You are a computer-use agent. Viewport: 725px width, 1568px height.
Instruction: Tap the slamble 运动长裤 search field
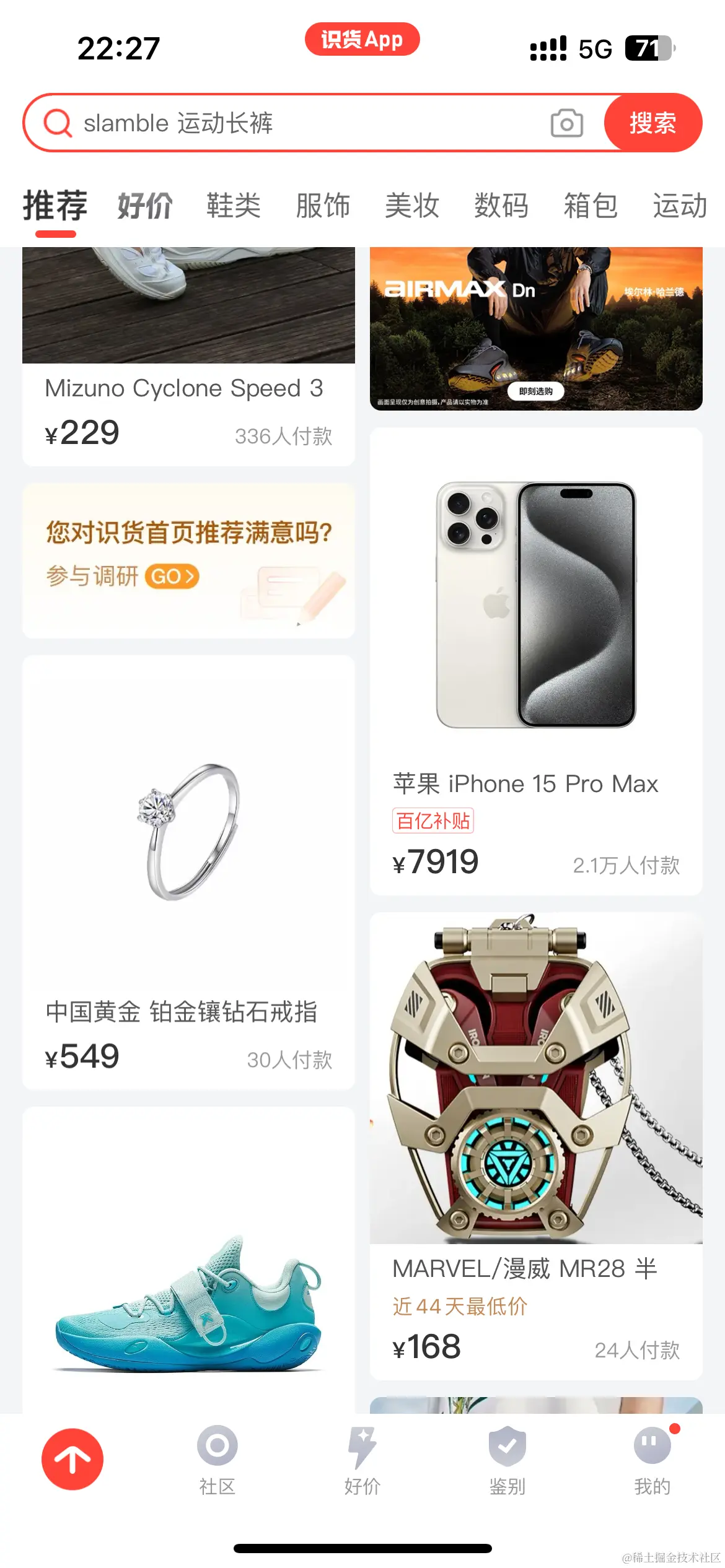pyautogui.click(x=297, y=123)
